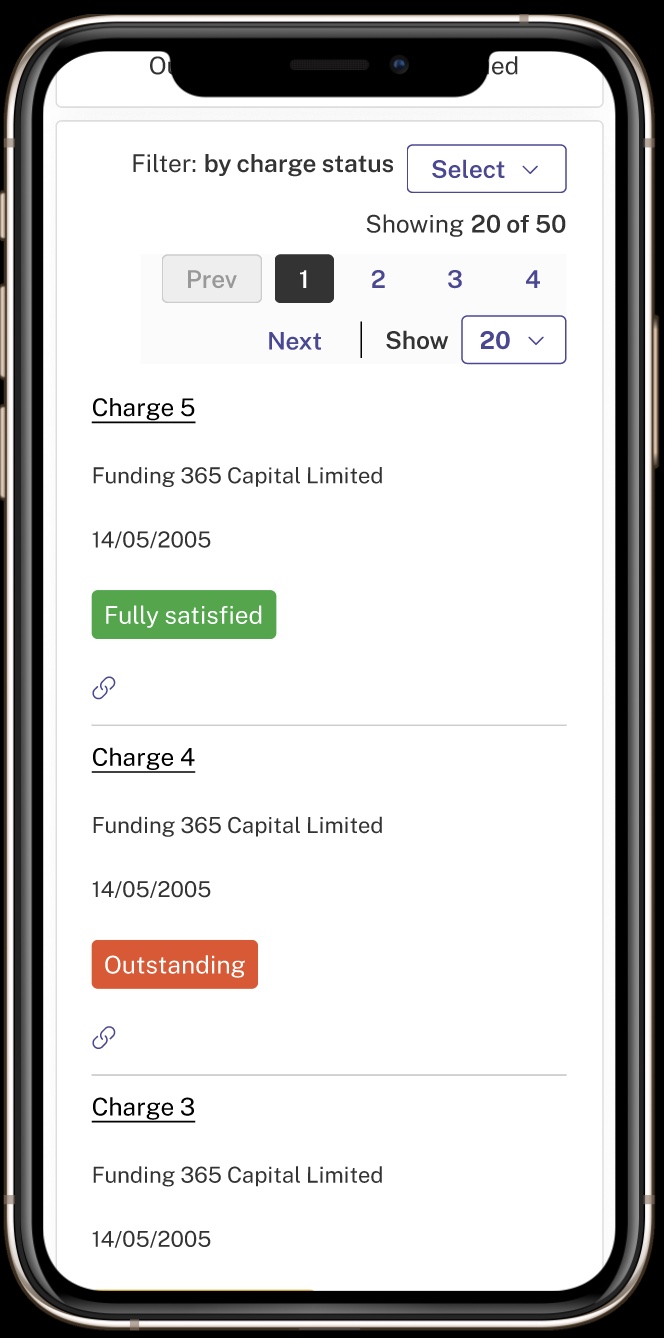The width and height of the screenshot is (664, 1338).
Task: Jump to page 3
Action: pyautogui.click(x=455, y=279)
